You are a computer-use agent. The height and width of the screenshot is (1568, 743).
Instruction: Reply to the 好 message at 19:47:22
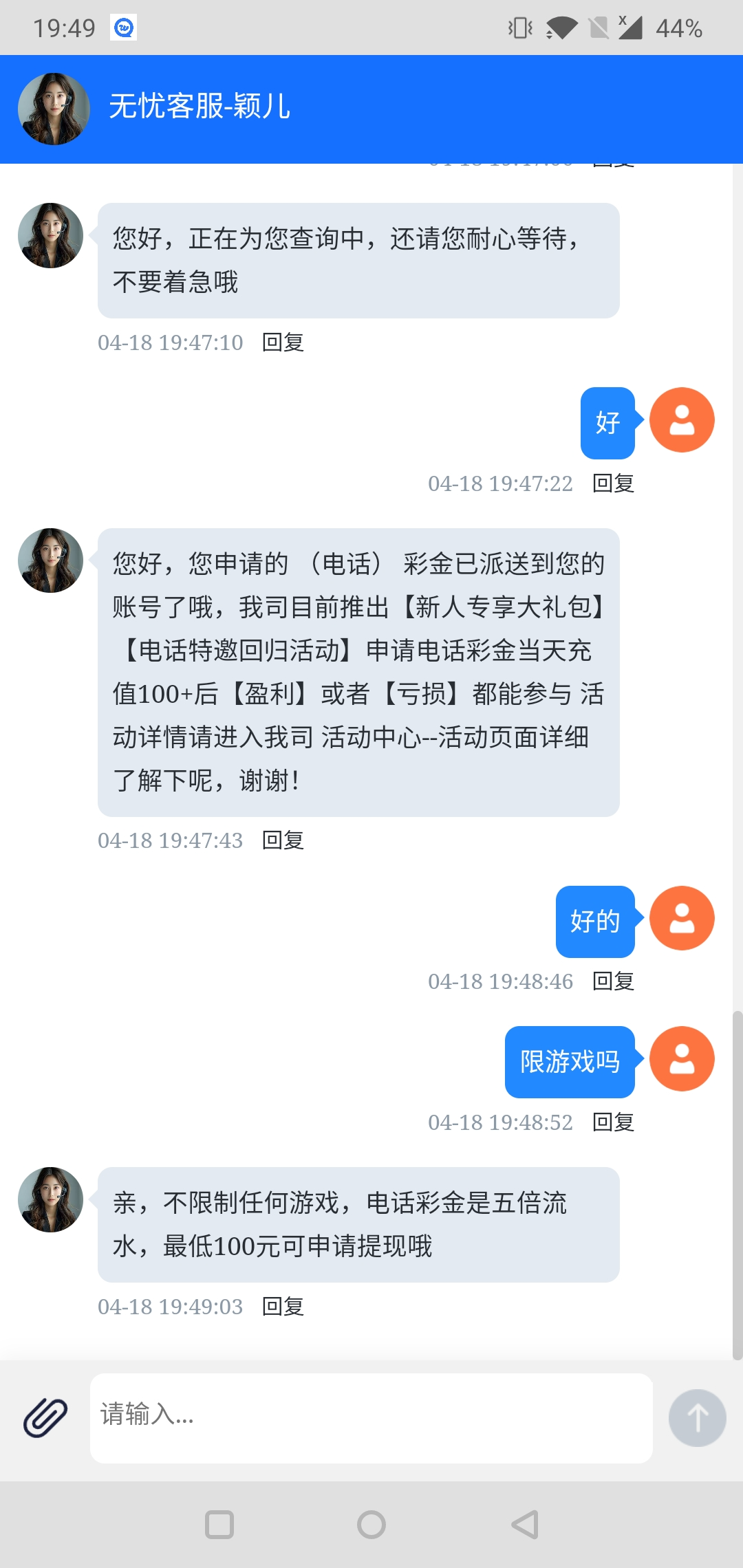[x=613, y=483]
